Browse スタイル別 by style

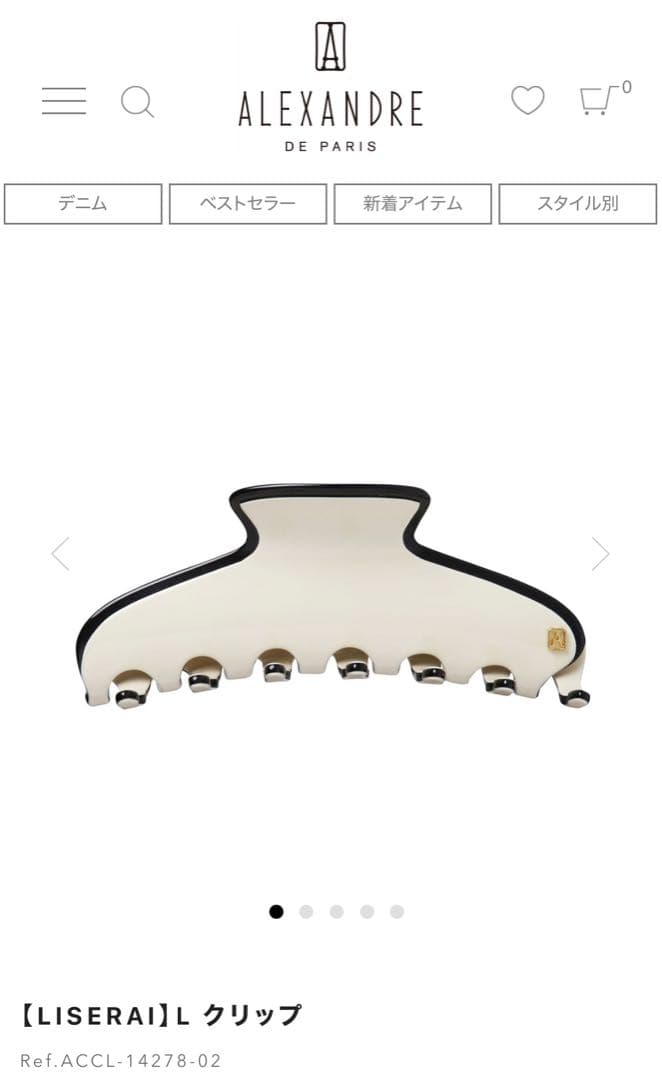point(577,204)
